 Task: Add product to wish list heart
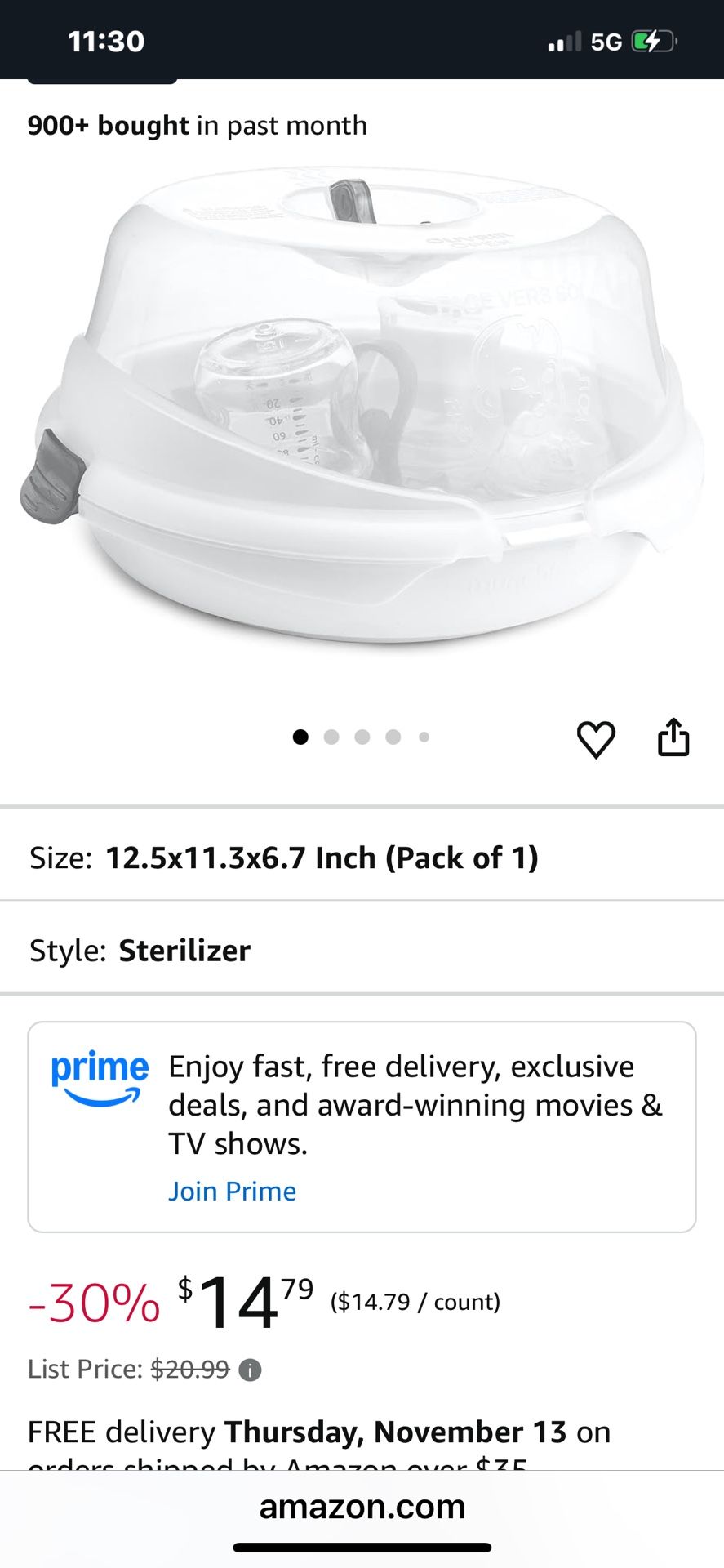point(596,739)
